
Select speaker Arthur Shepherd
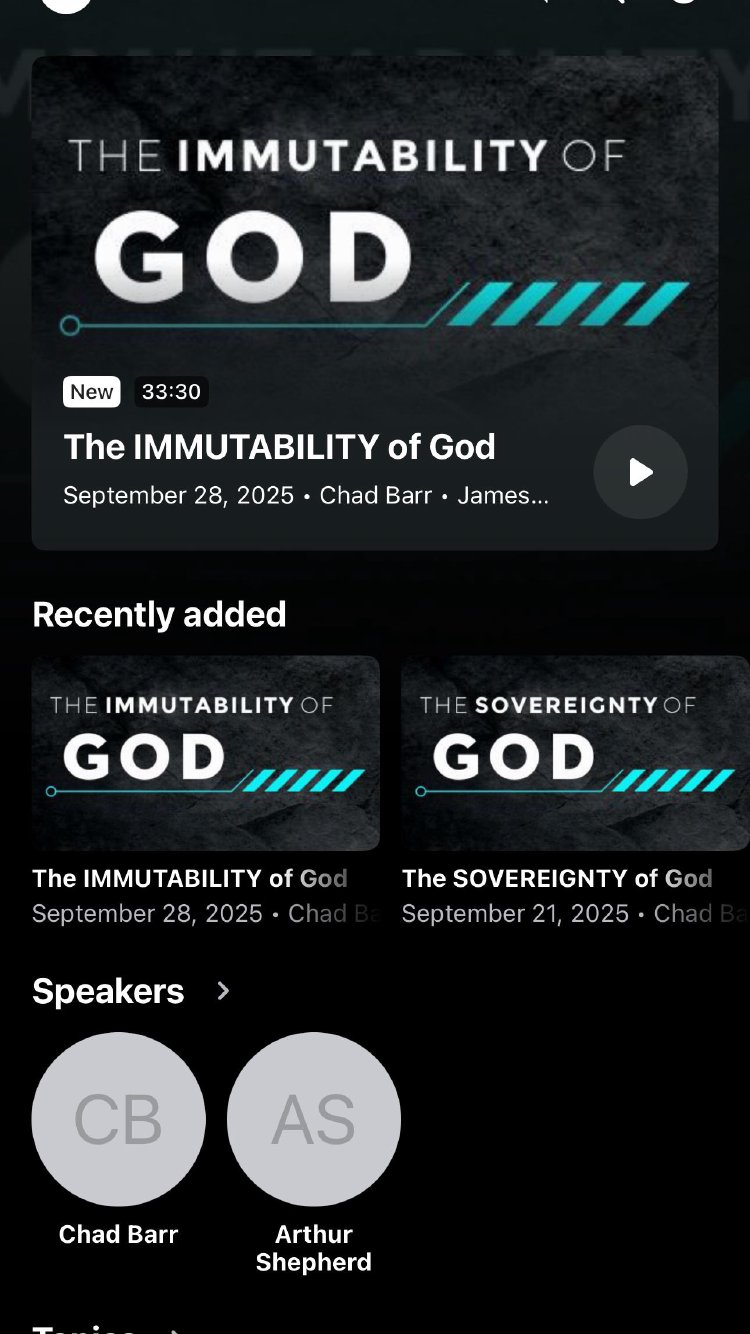[x=313, y=1119]
